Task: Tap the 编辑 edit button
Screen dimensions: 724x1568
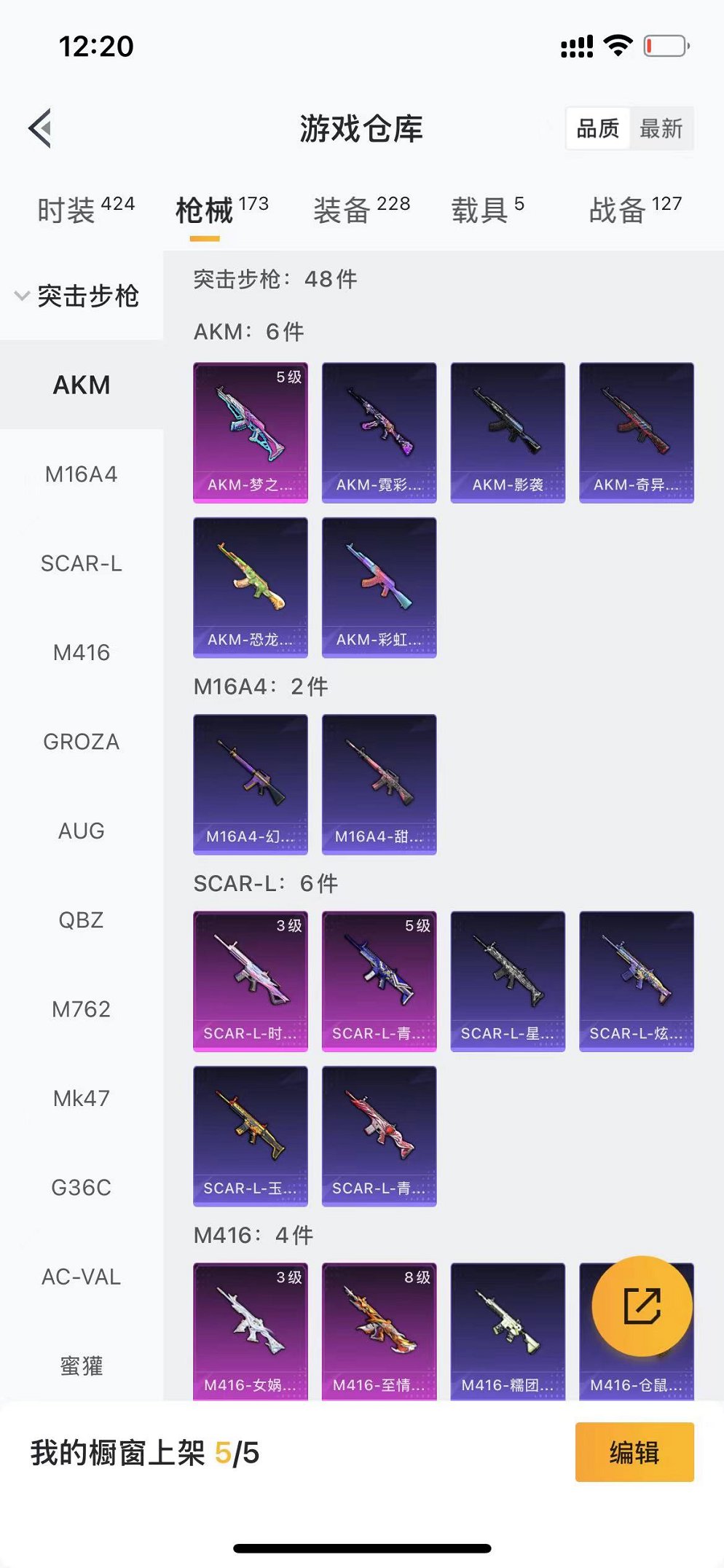Action: click(634, 1452)
